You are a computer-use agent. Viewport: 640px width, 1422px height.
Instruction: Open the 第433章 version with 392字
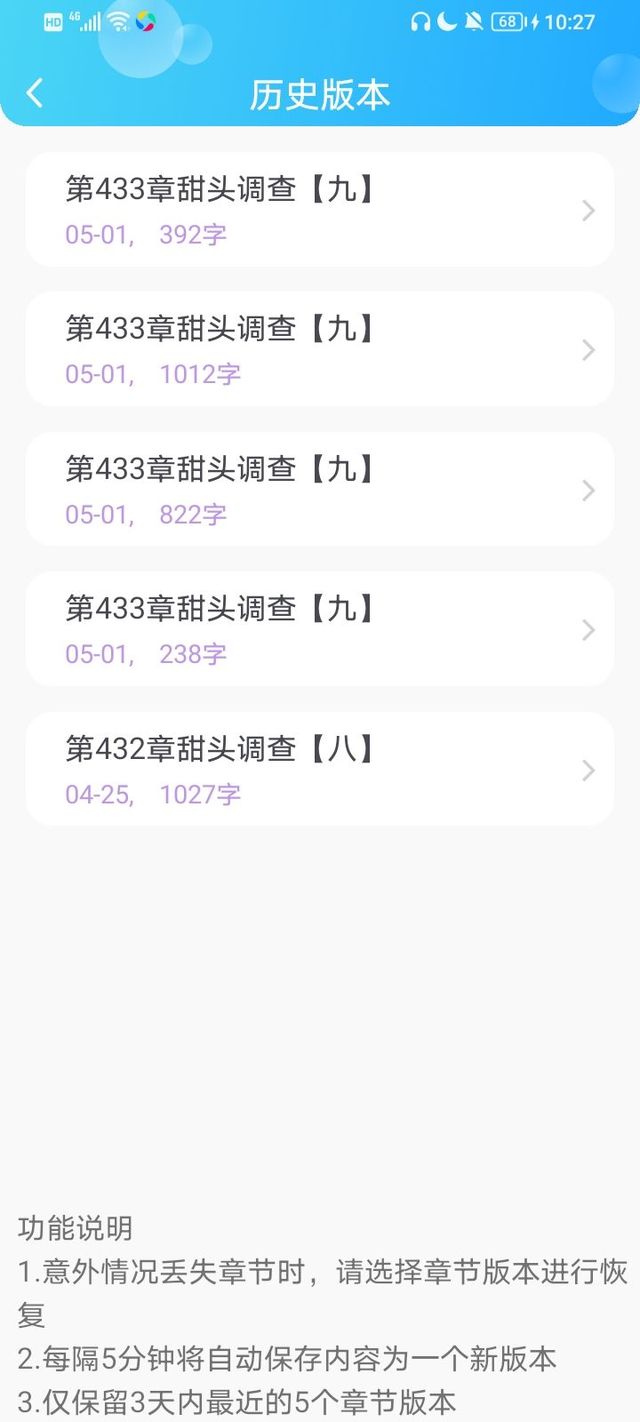coord(320,210)
